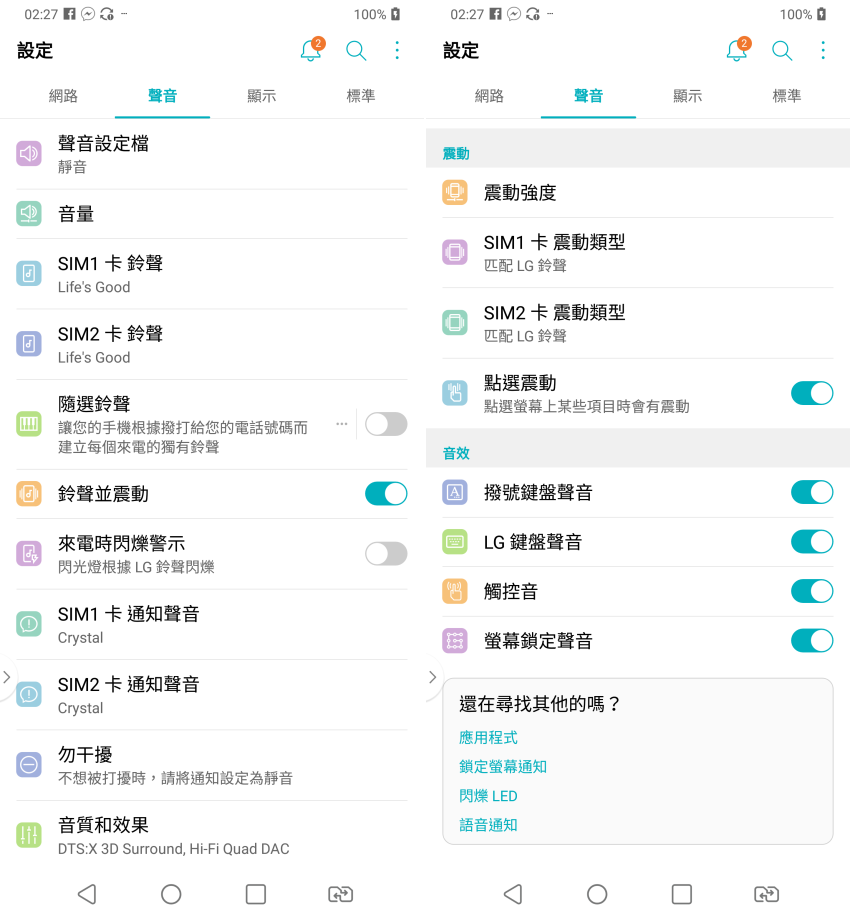The width and height of the screenshot is (850, 919).
Task: Open the notification bell with badge
Action: tap(311, 50)
